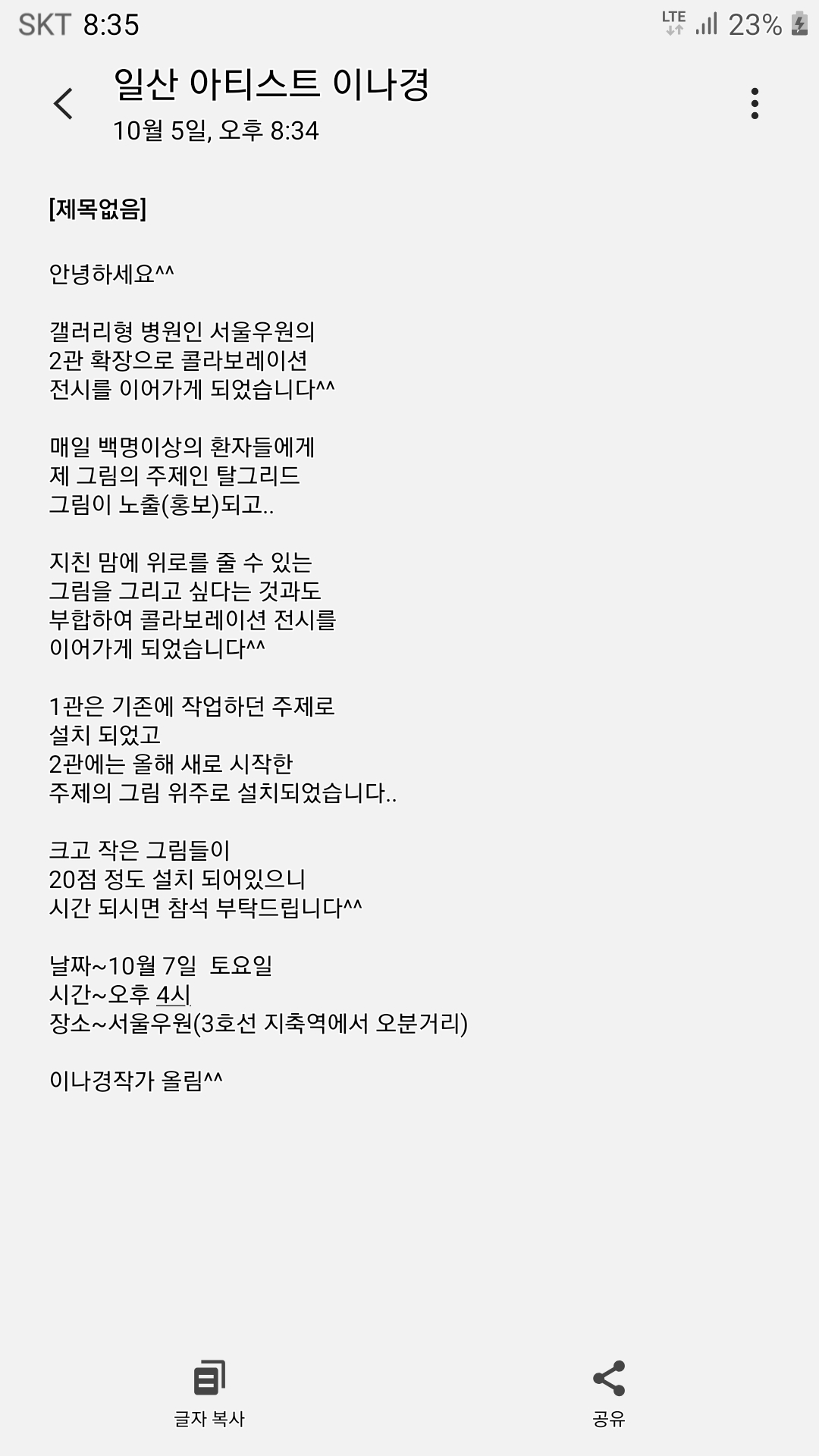Tap 글자 복사 to copy the text

click(x=209, y=1394)
